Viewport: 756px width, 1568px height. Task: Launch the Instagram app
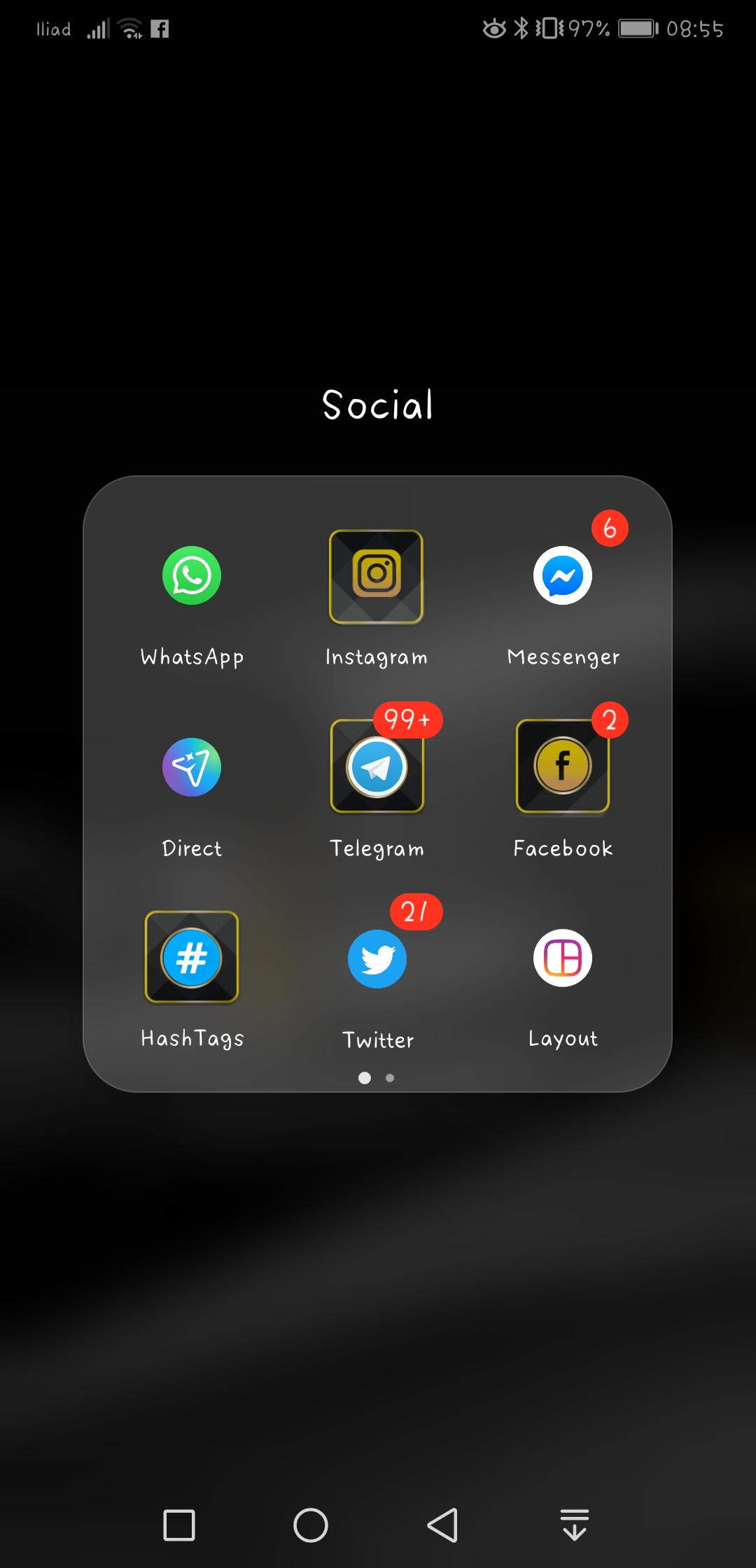pyautogui.click(x=377, y=577)
